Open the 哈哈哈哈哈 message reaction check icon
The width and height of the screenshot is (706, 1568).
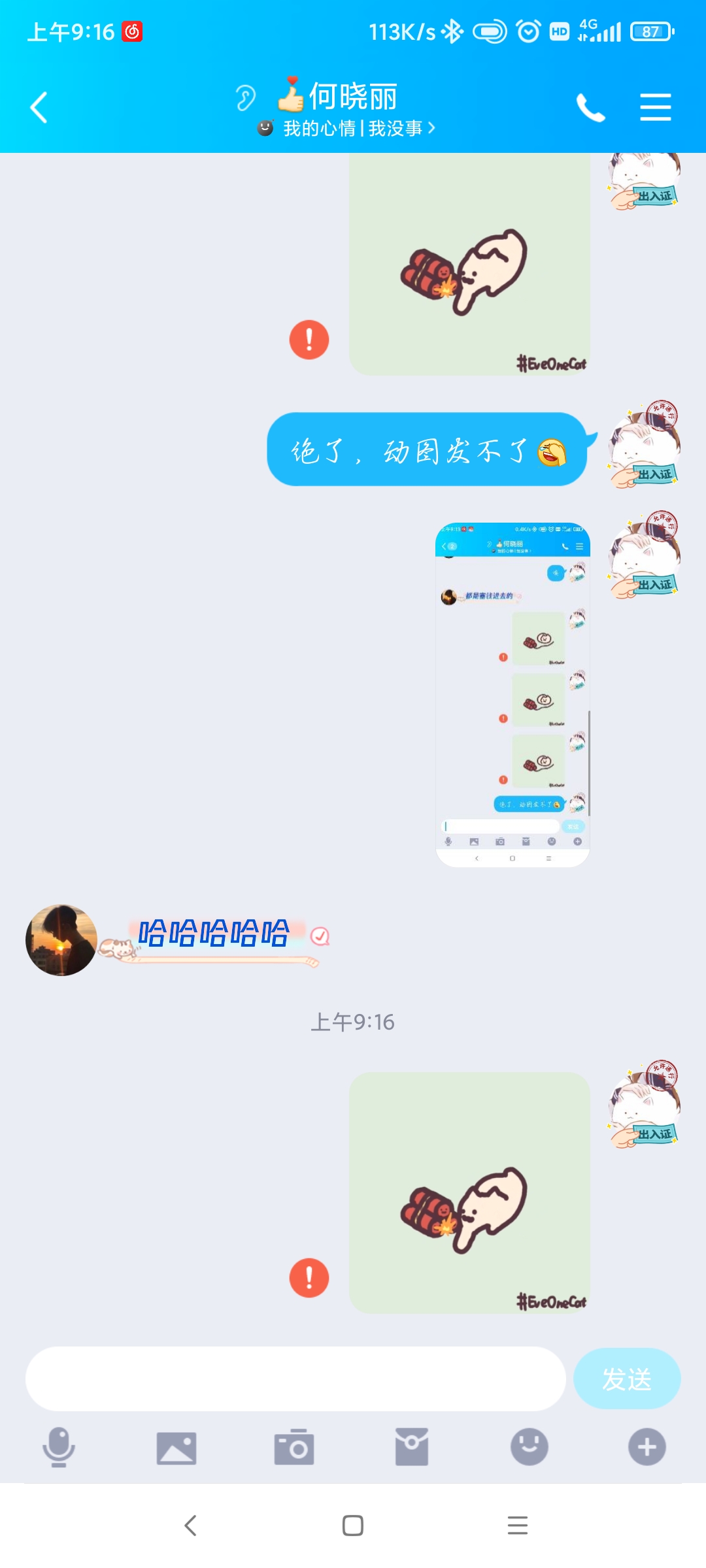pyautogui.click(x=320, y=936)
